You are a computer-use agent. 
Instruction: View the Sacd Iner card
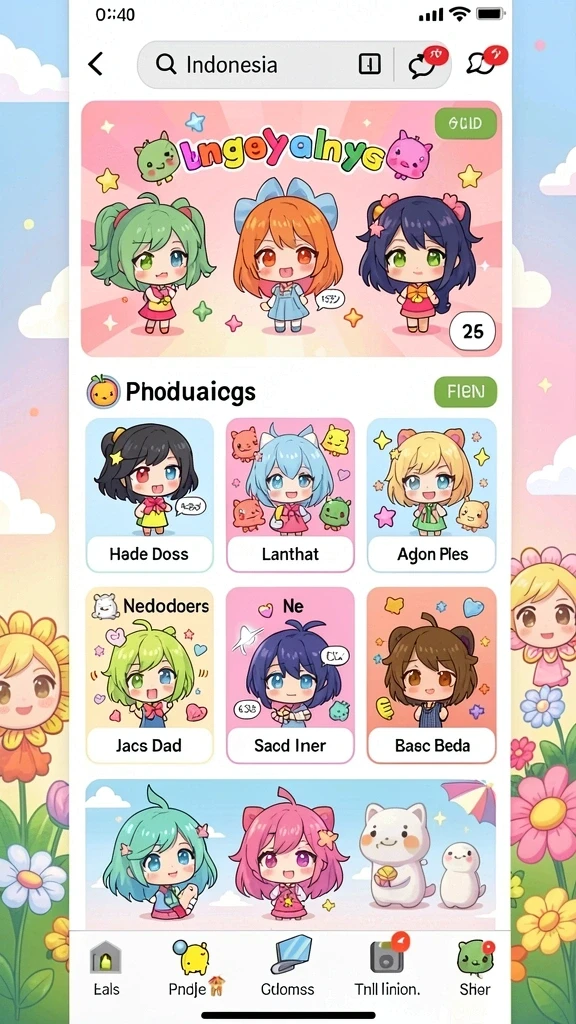point(291,675)
